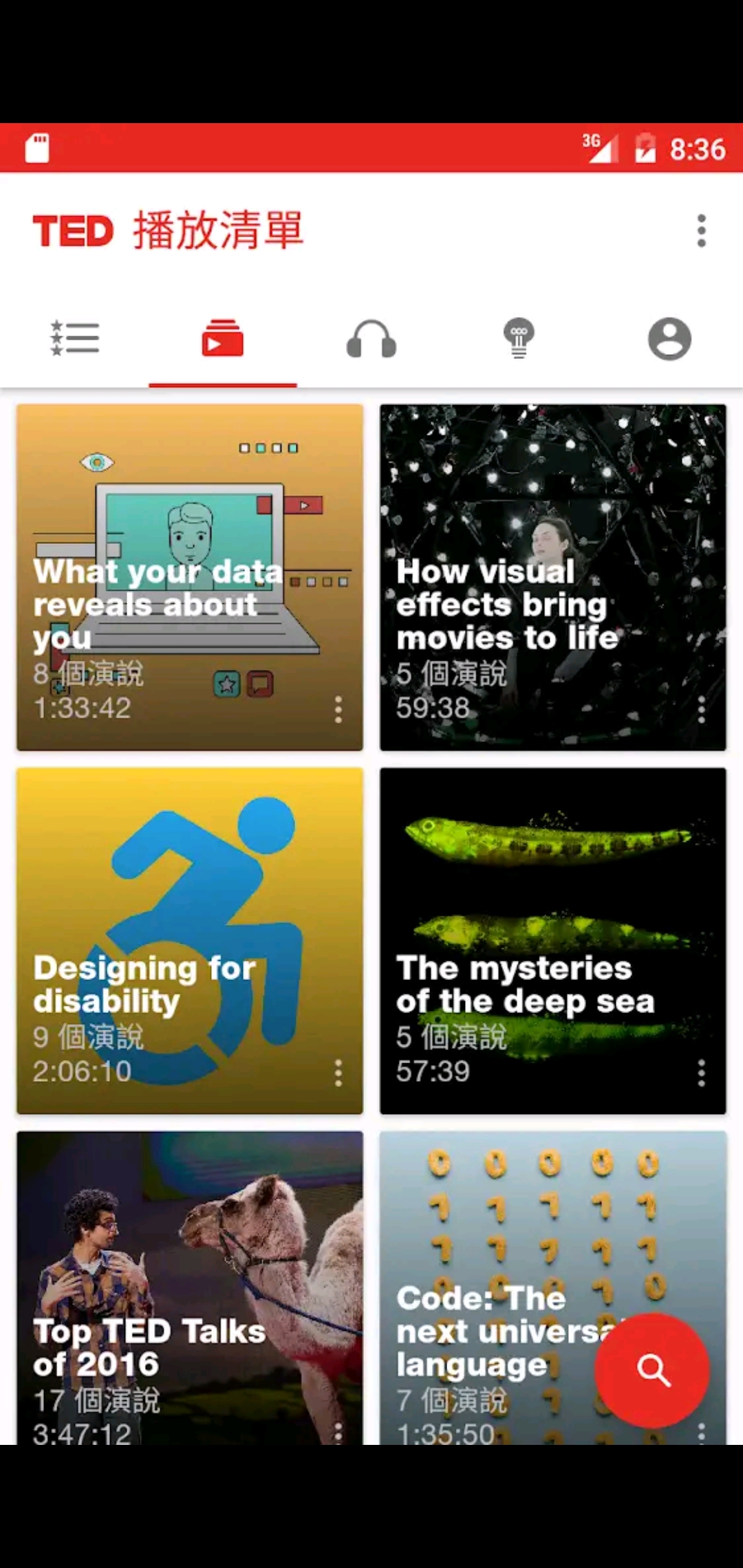743x1568 pixels.
Task: Show options for 'How visual effects bring movies to life'
Action: pos(701,709)
